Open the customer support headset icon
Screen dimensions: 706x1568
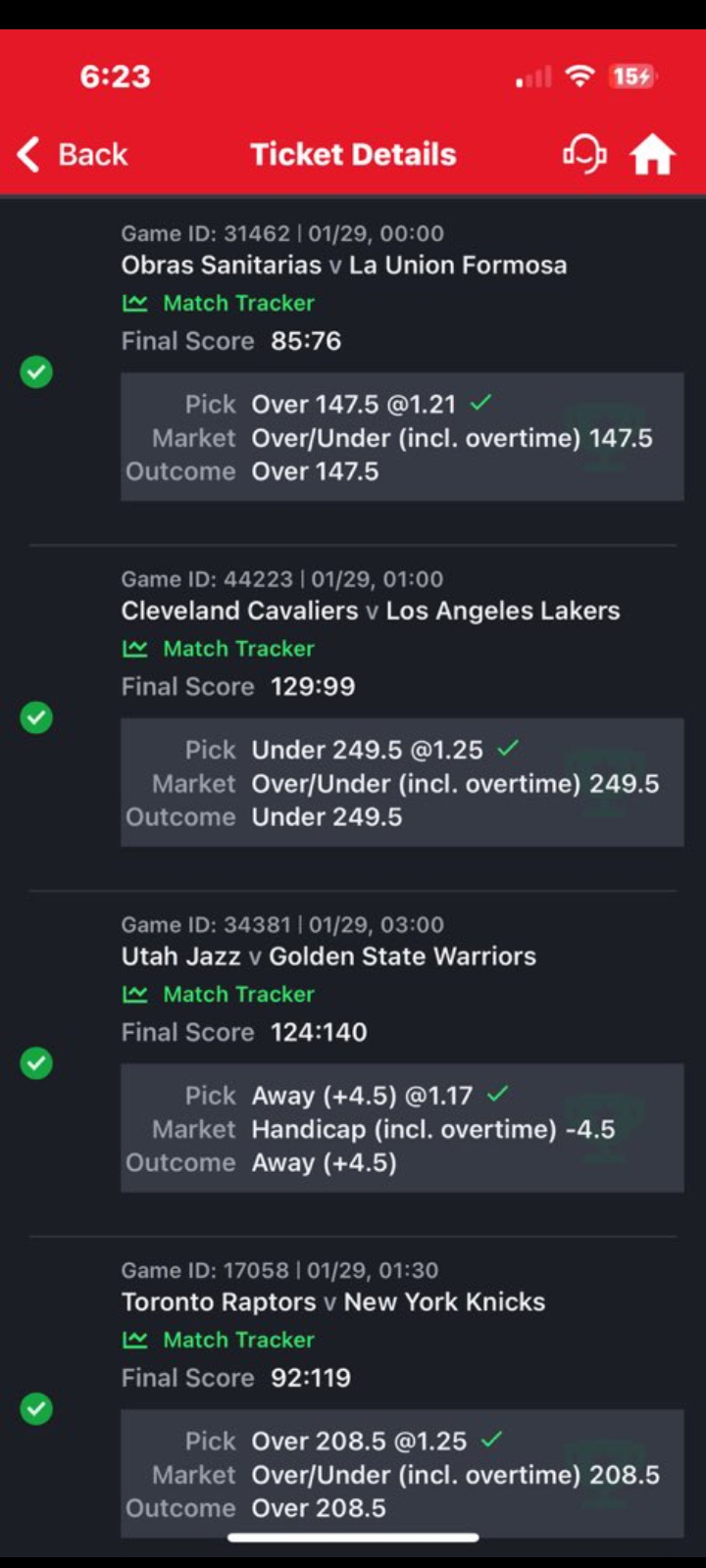[584, 153]
